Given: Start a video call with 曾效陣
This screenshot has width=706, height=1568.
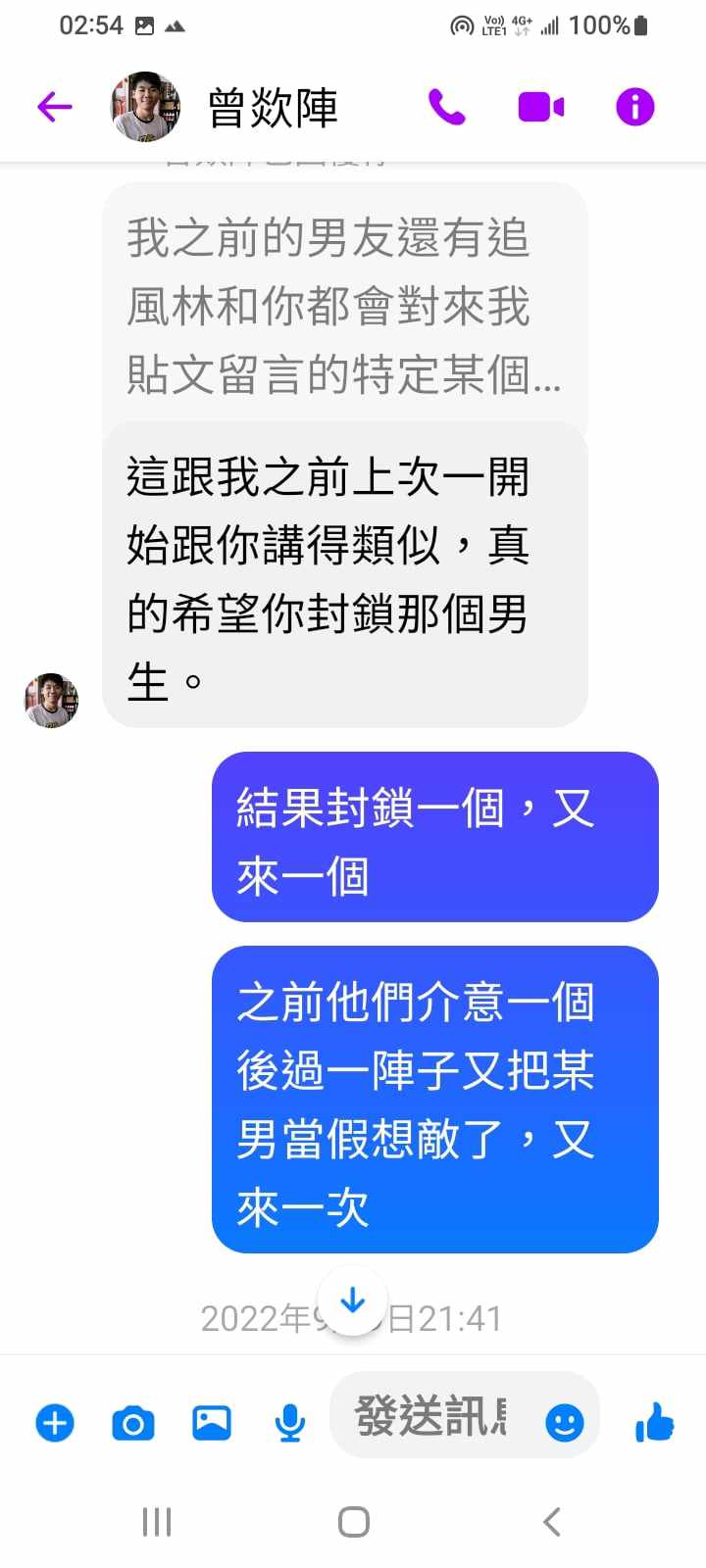Looking at the screenshot, I should click(x=540, y=106).
